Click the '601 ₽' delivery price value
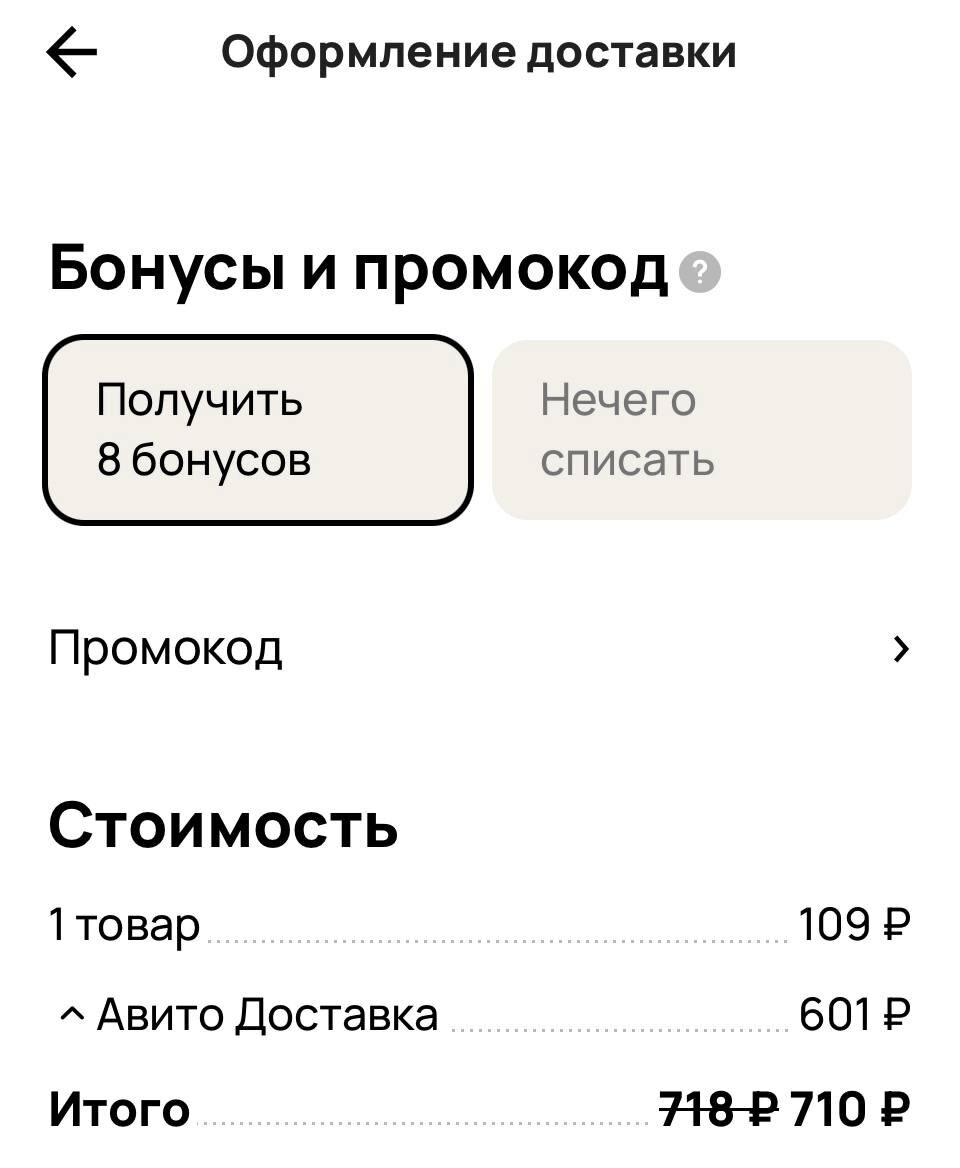960x1168 pixels. tap(855, 1014)
